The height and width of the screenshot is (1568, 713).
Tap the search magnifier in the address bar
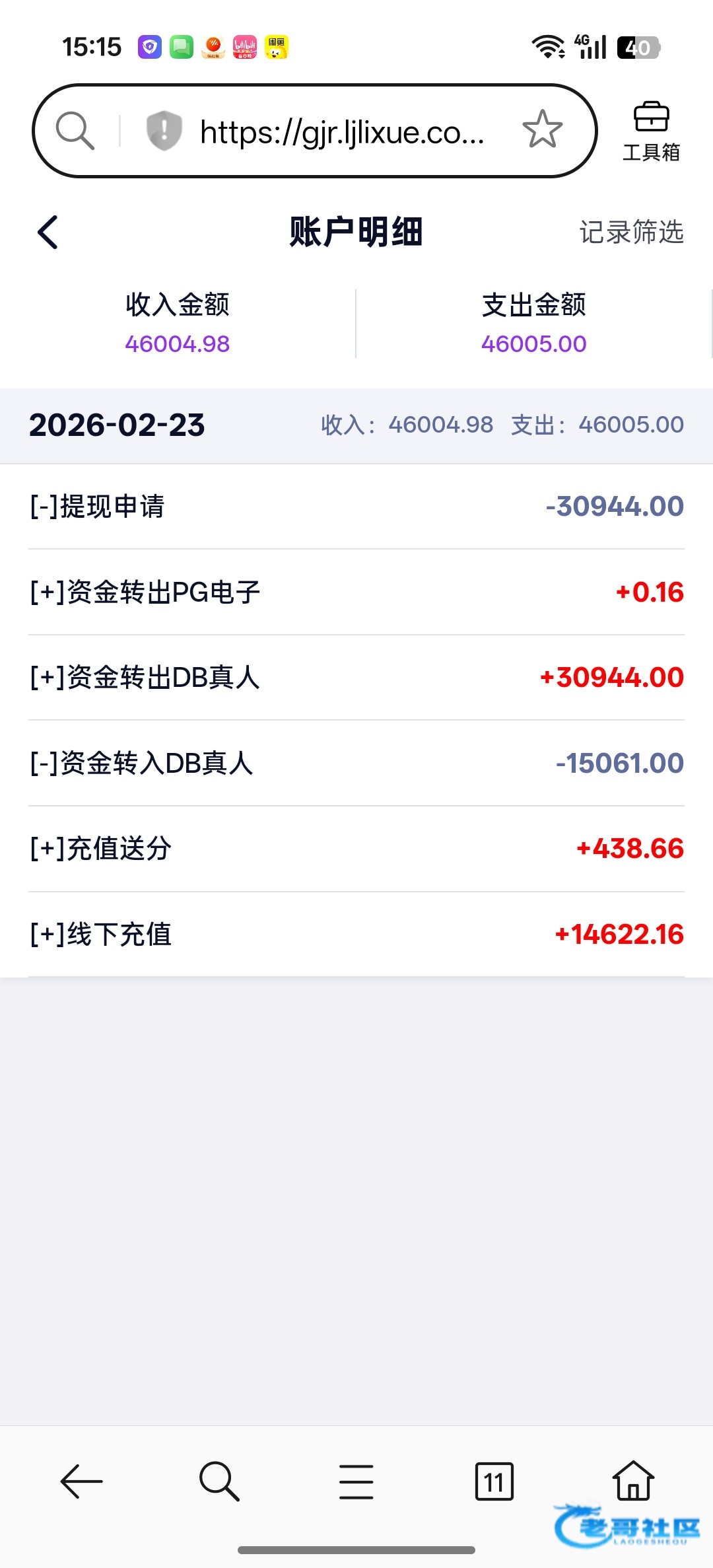pos(75,130)
